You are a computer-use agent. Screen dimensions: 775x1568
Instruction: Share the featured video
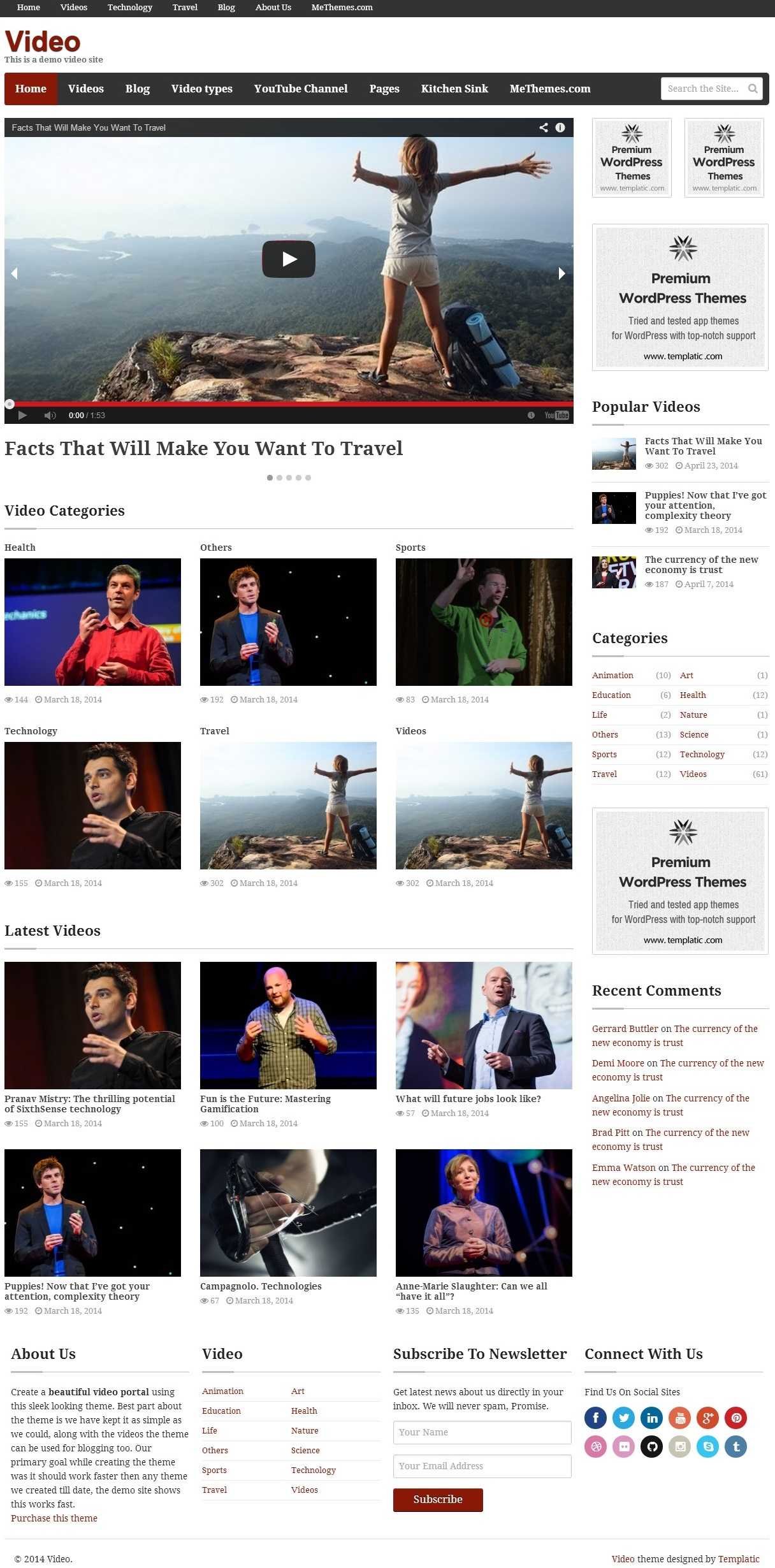[x=543, y=127]
